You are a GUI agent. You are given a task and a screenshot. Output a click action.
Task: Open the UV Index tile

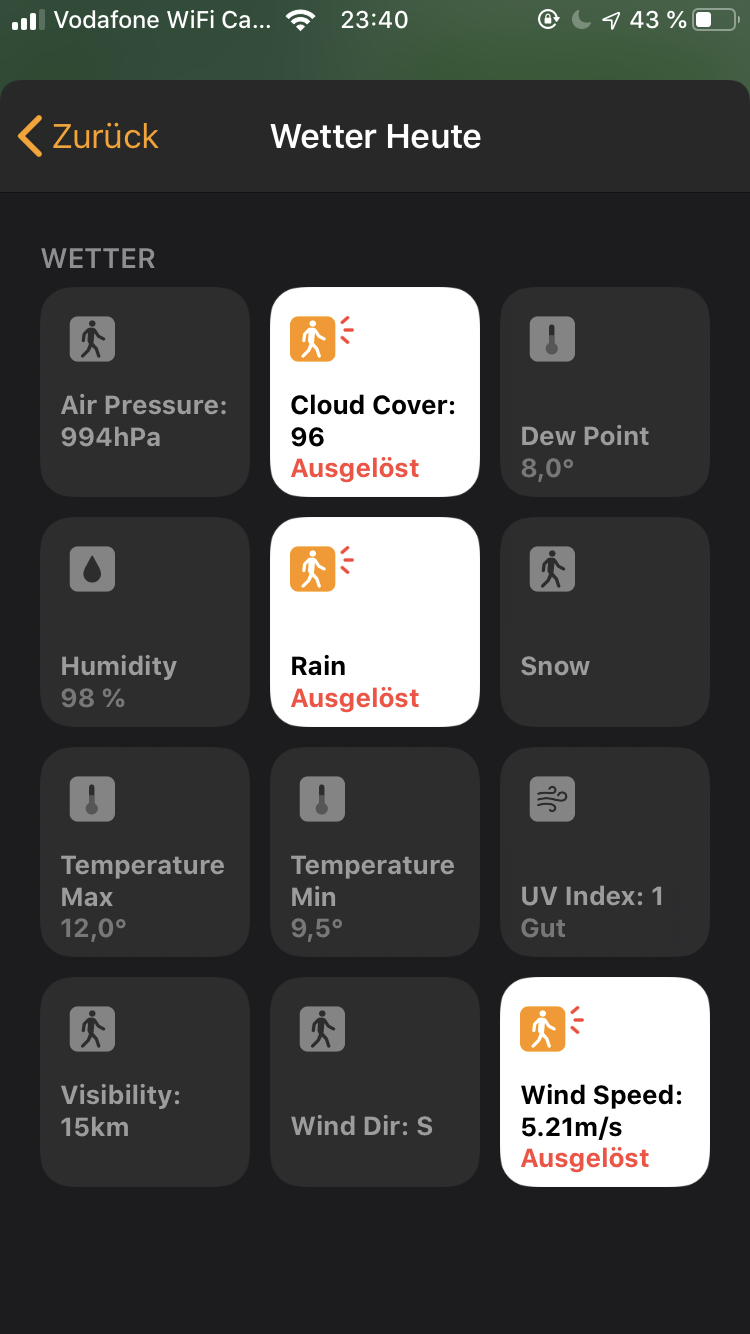click(605, 852)
